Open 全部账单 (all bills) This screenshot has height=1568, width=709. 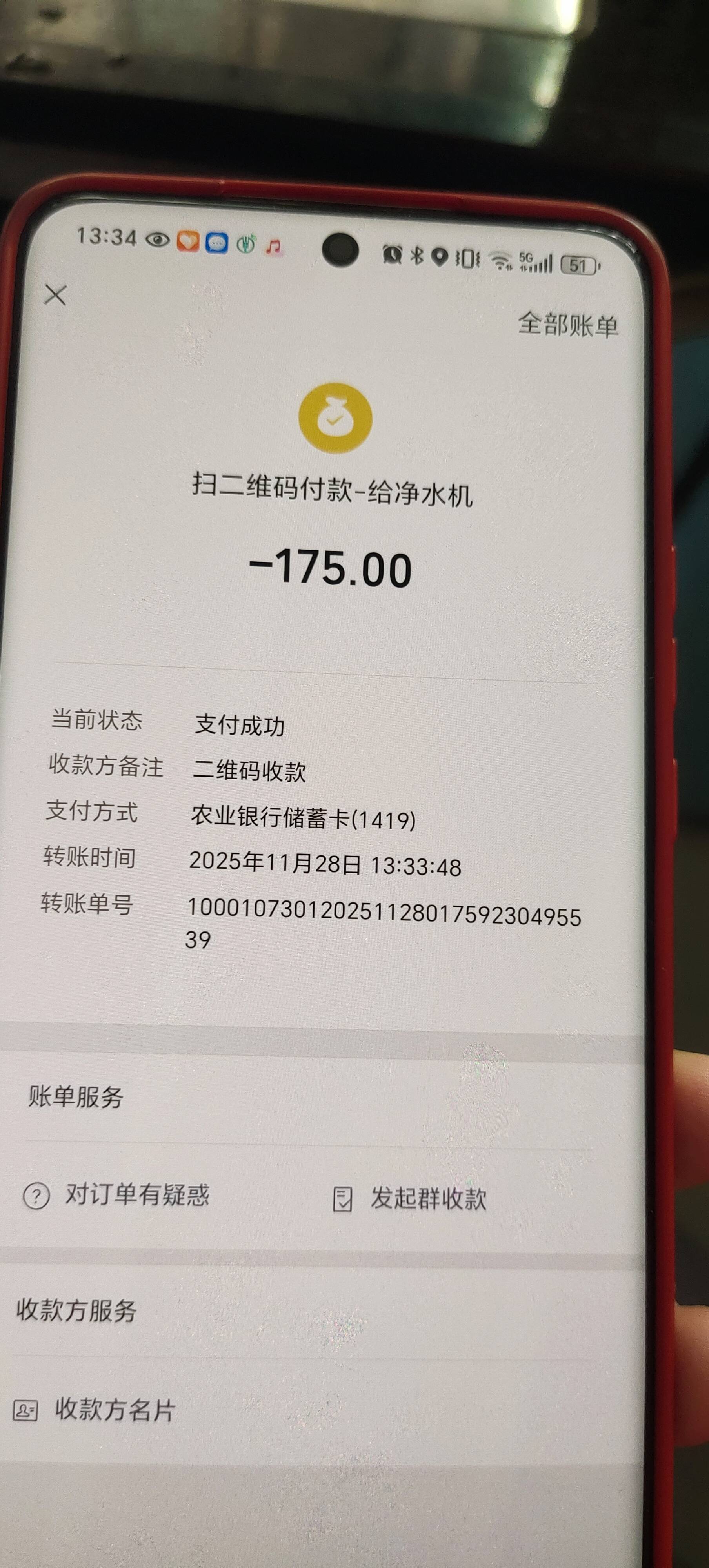[568, 325]
